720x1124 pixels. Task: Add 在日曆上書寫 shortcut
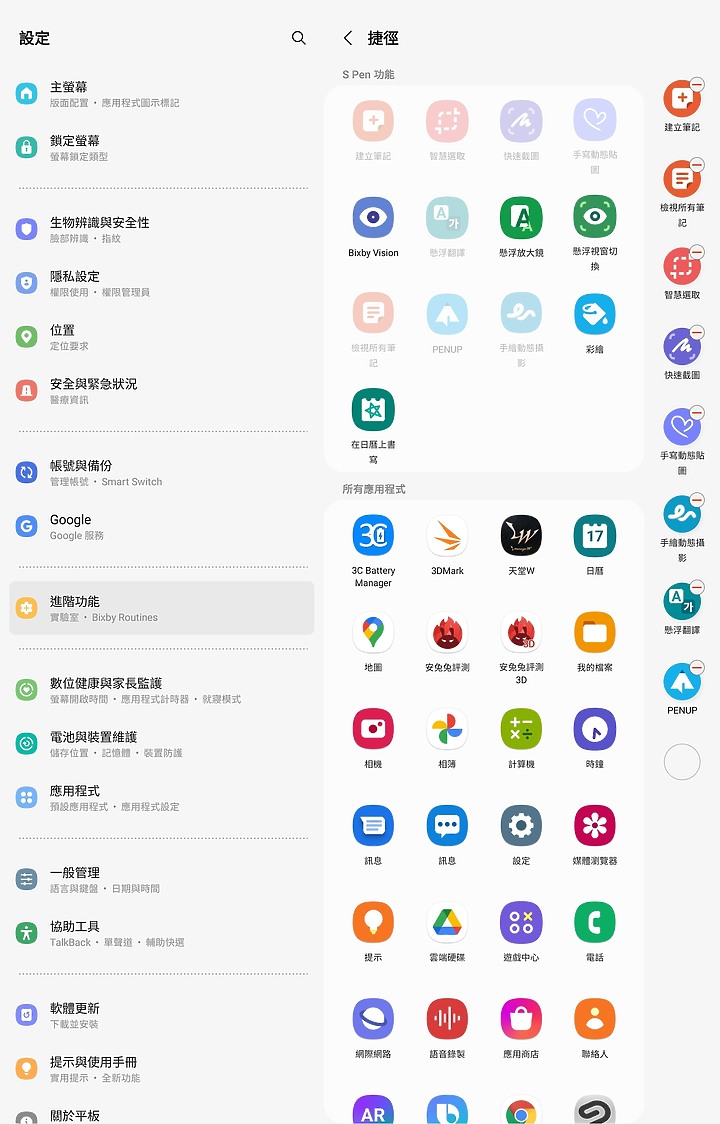[x=373, y=411]
